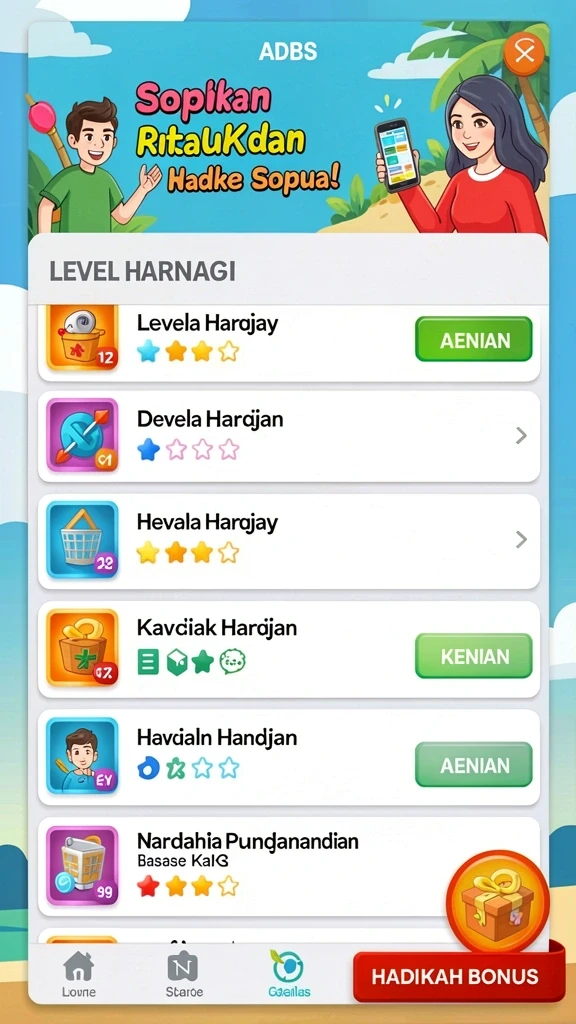Screen dimensions: 576x1024
Task: Switch to the Staroe tab
Action: [x=183, y=974]
